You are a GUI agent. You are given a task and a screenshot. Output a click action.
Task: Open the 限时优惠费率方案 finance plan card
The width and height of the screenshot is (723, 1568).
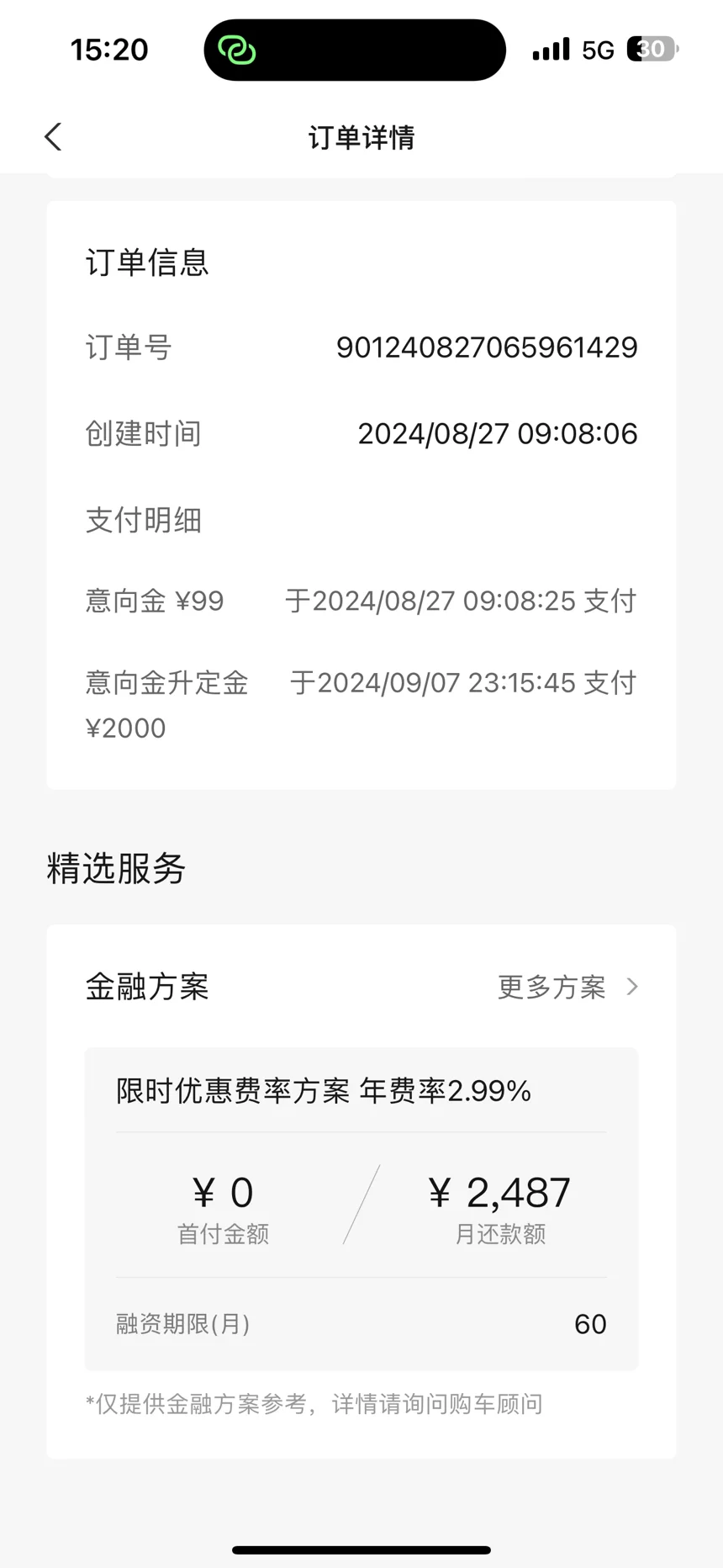pyautogui.click(x=361, y=1209)
